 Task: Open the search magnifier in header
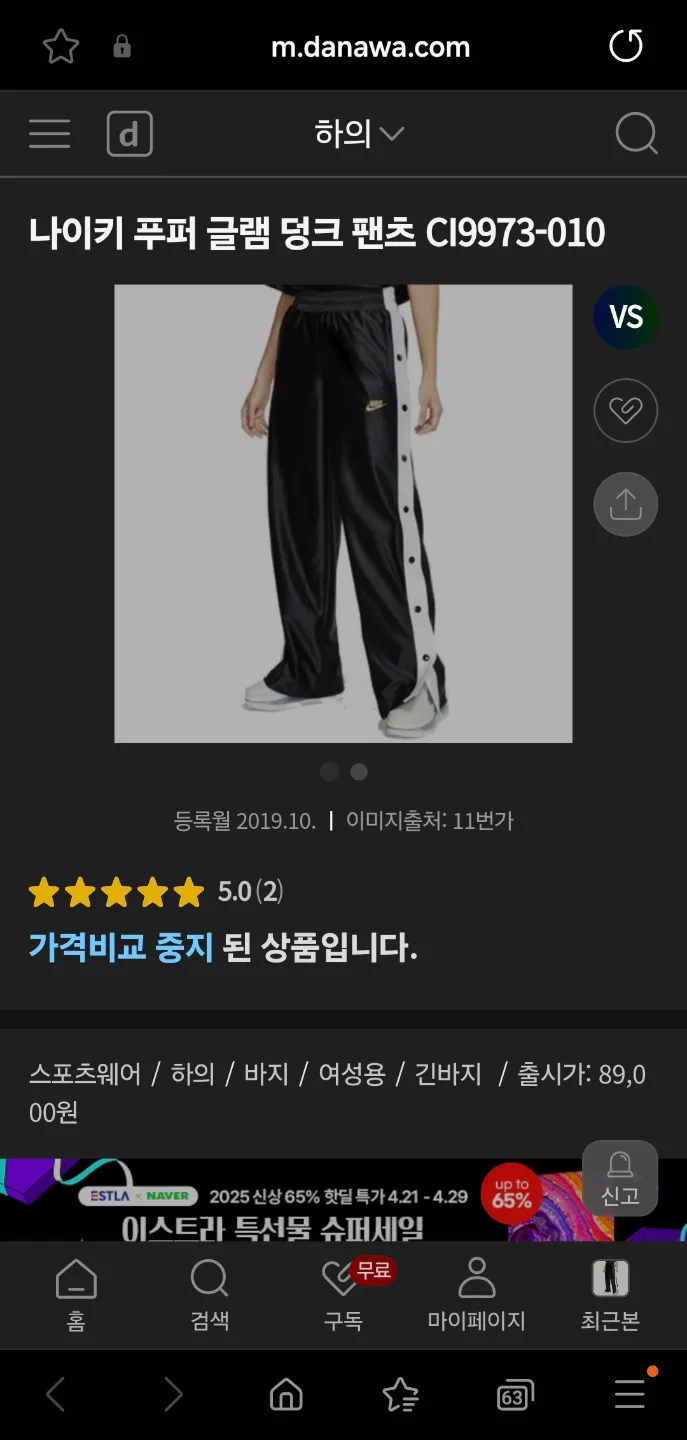click(636, 134)
